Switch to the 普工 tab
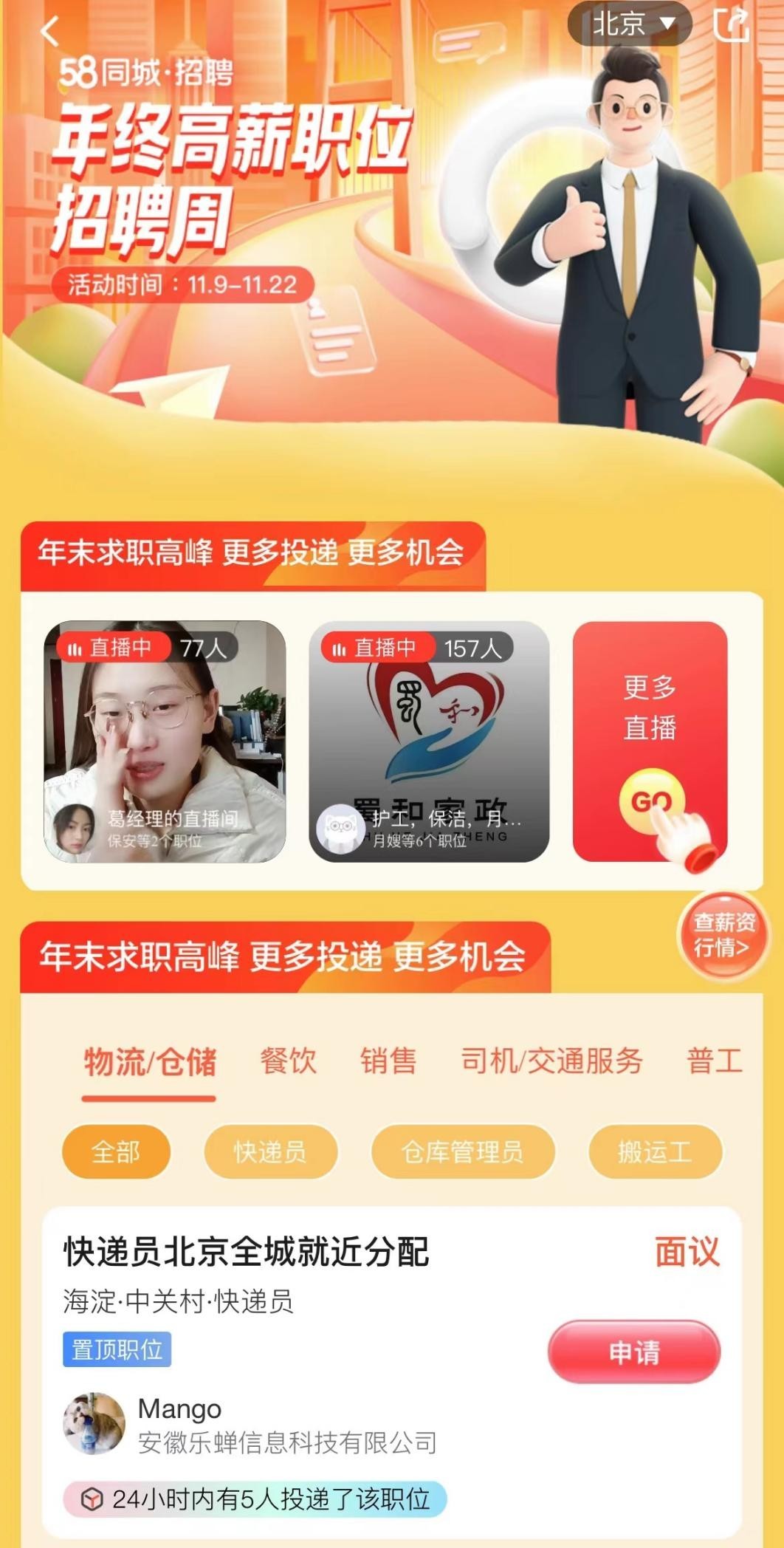784x1548 pixels. coord(714,1061)
